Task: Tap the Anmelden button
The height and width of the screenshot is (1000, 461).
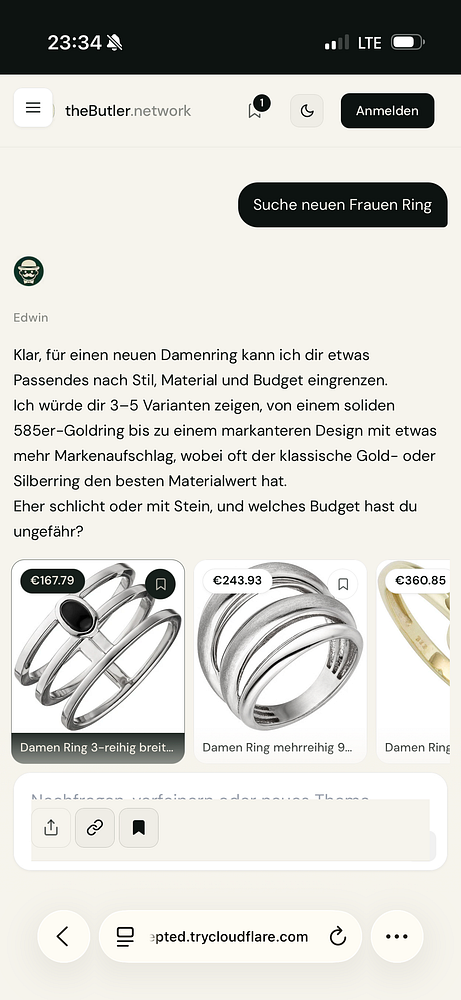Action: tap(387, 111)
